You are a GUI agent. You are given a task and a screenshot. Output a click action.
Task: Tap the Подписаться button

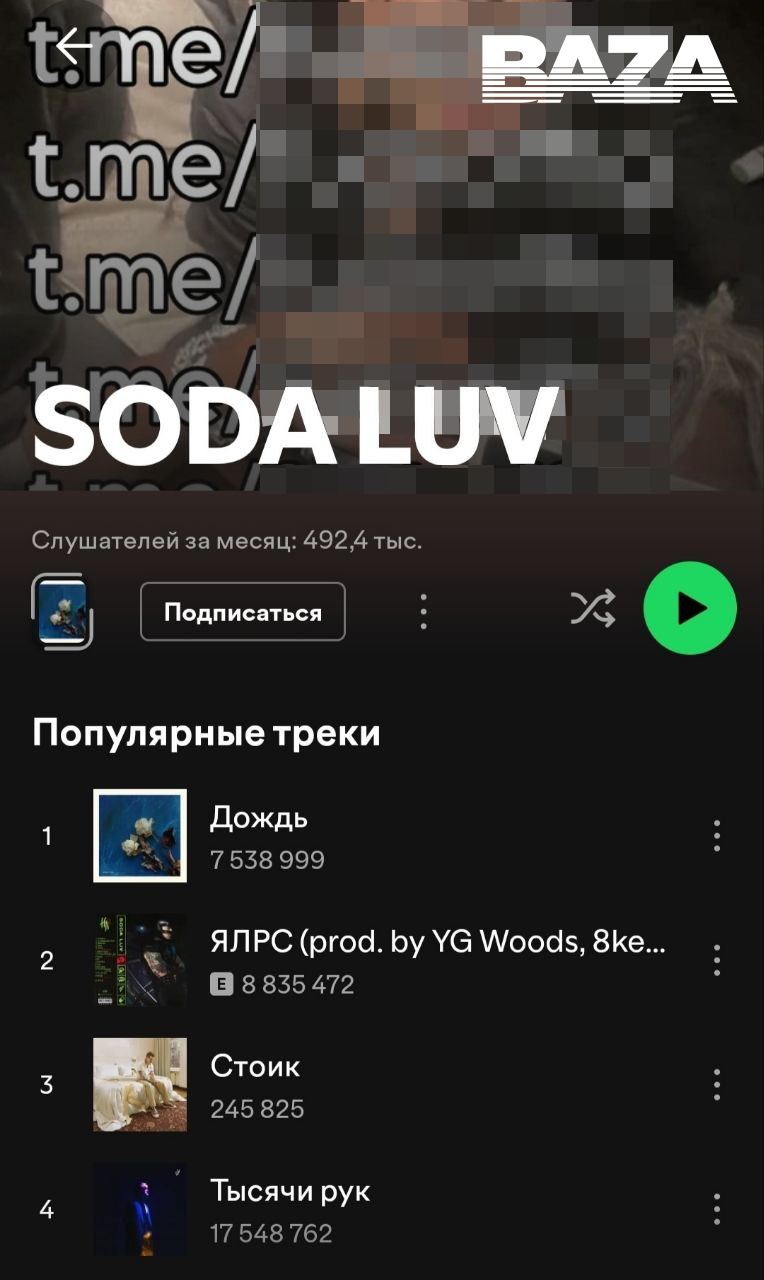243,612
